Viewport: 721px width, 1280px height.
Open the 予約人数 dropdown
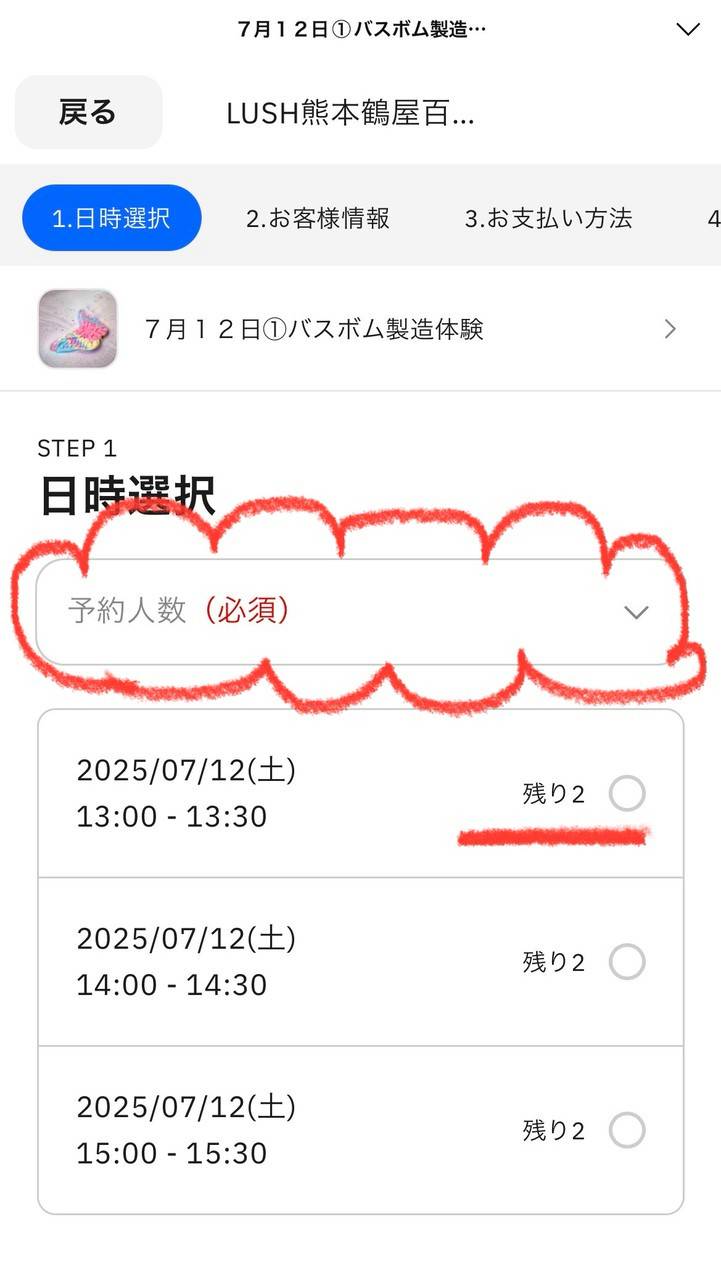359,612
